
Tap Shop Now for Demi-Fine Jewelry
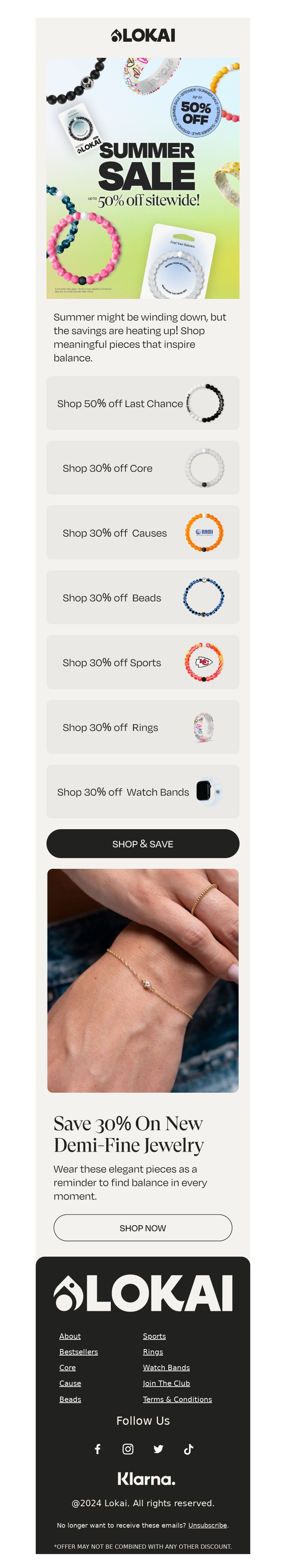tap(143, 1228)
